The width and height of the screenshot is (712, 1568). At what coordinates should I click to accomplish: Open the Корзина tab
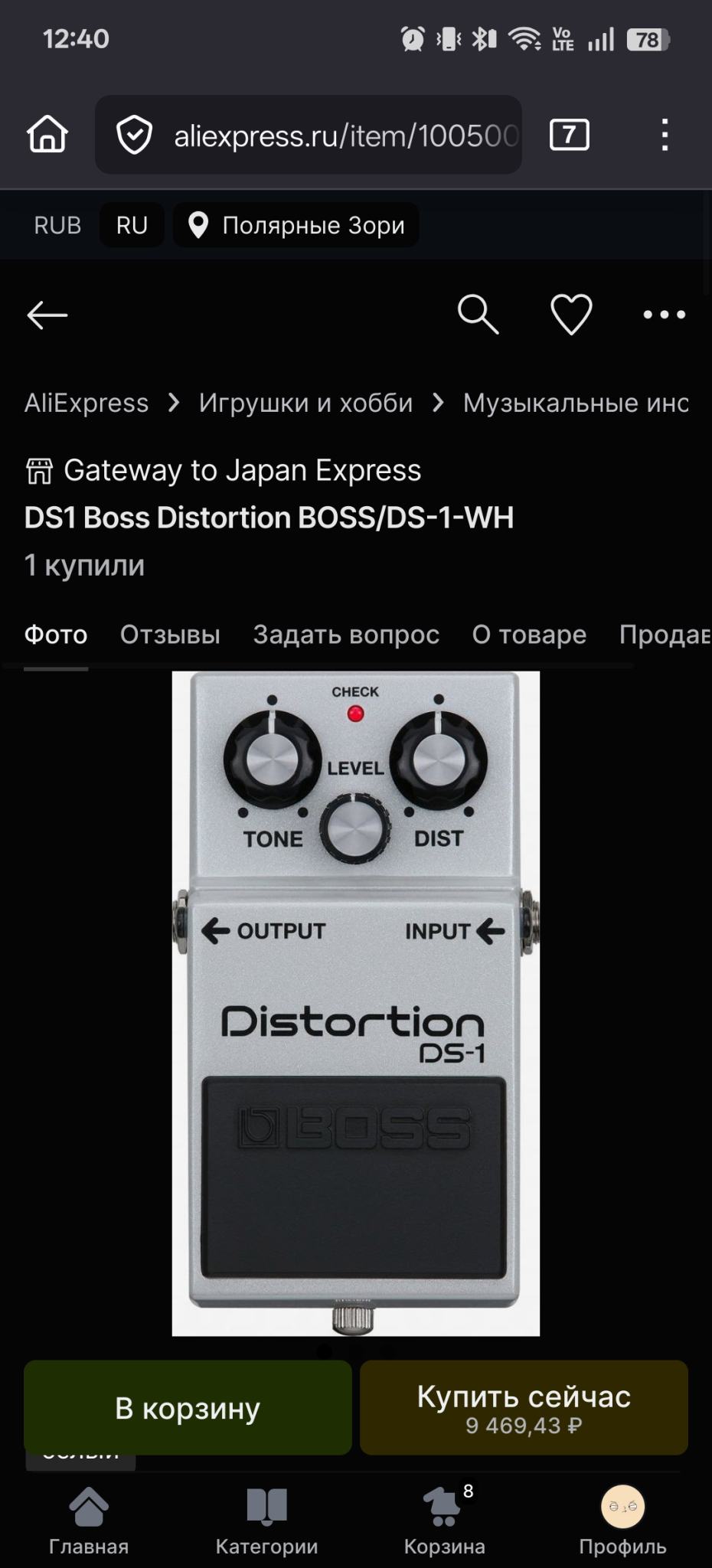point(445,1520)
